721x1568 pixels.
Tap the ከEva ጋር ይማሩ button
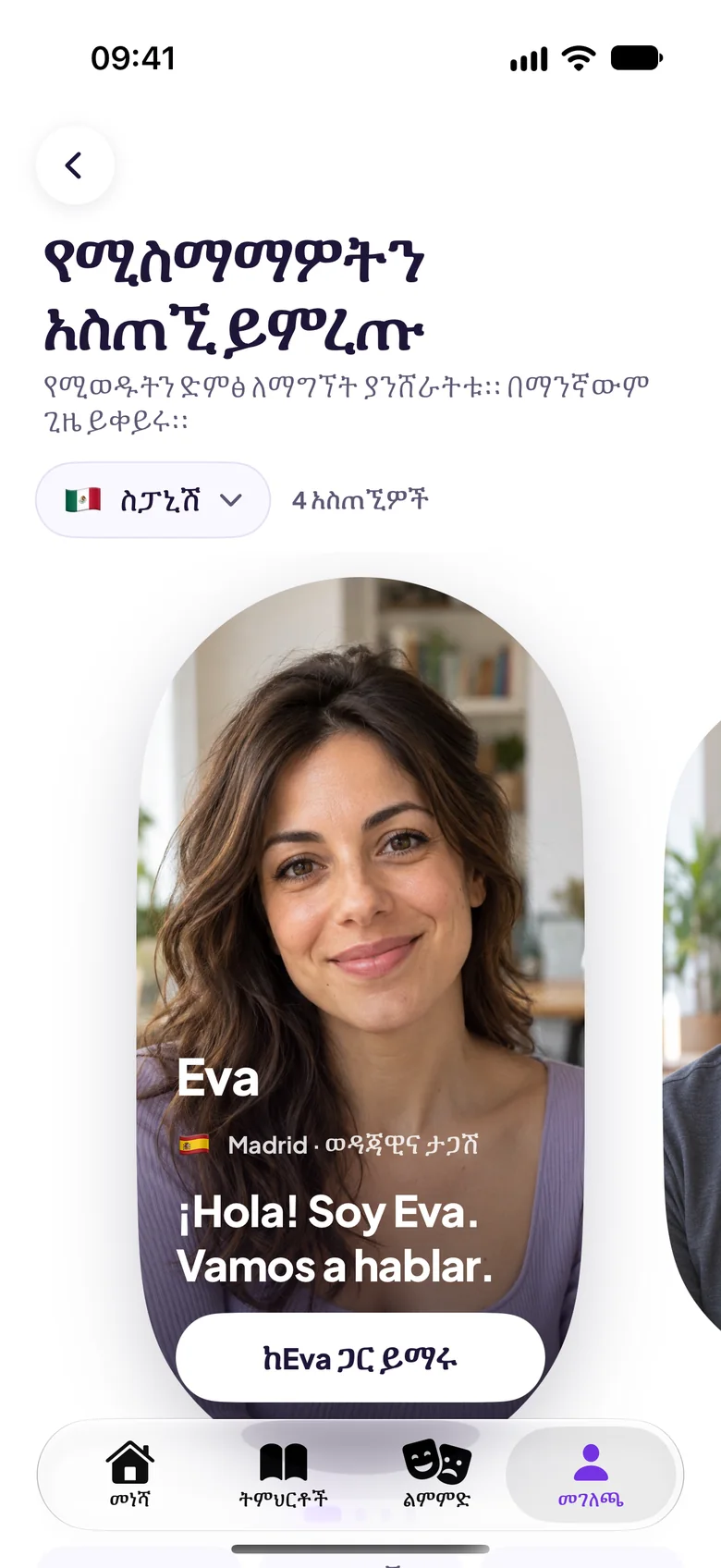360,1358
